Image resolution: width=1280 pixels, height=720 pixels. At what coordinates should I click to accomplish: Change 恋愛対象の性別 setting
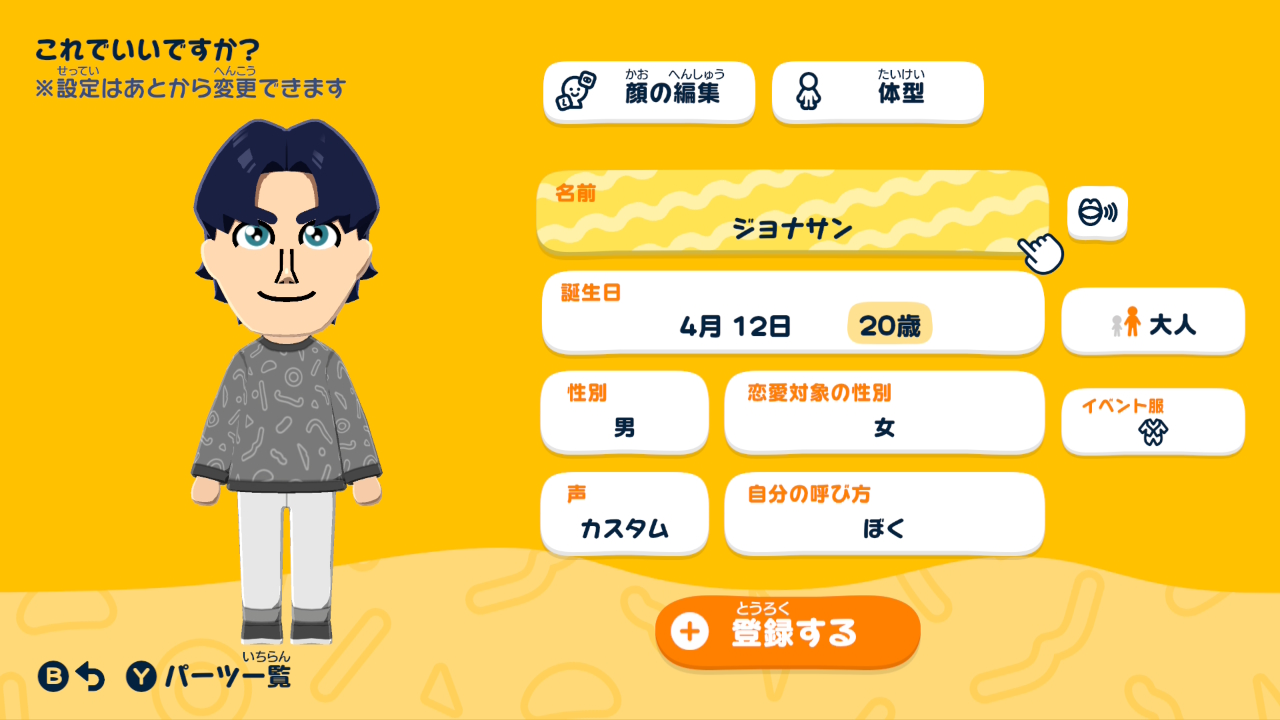(x=884, y=412)
